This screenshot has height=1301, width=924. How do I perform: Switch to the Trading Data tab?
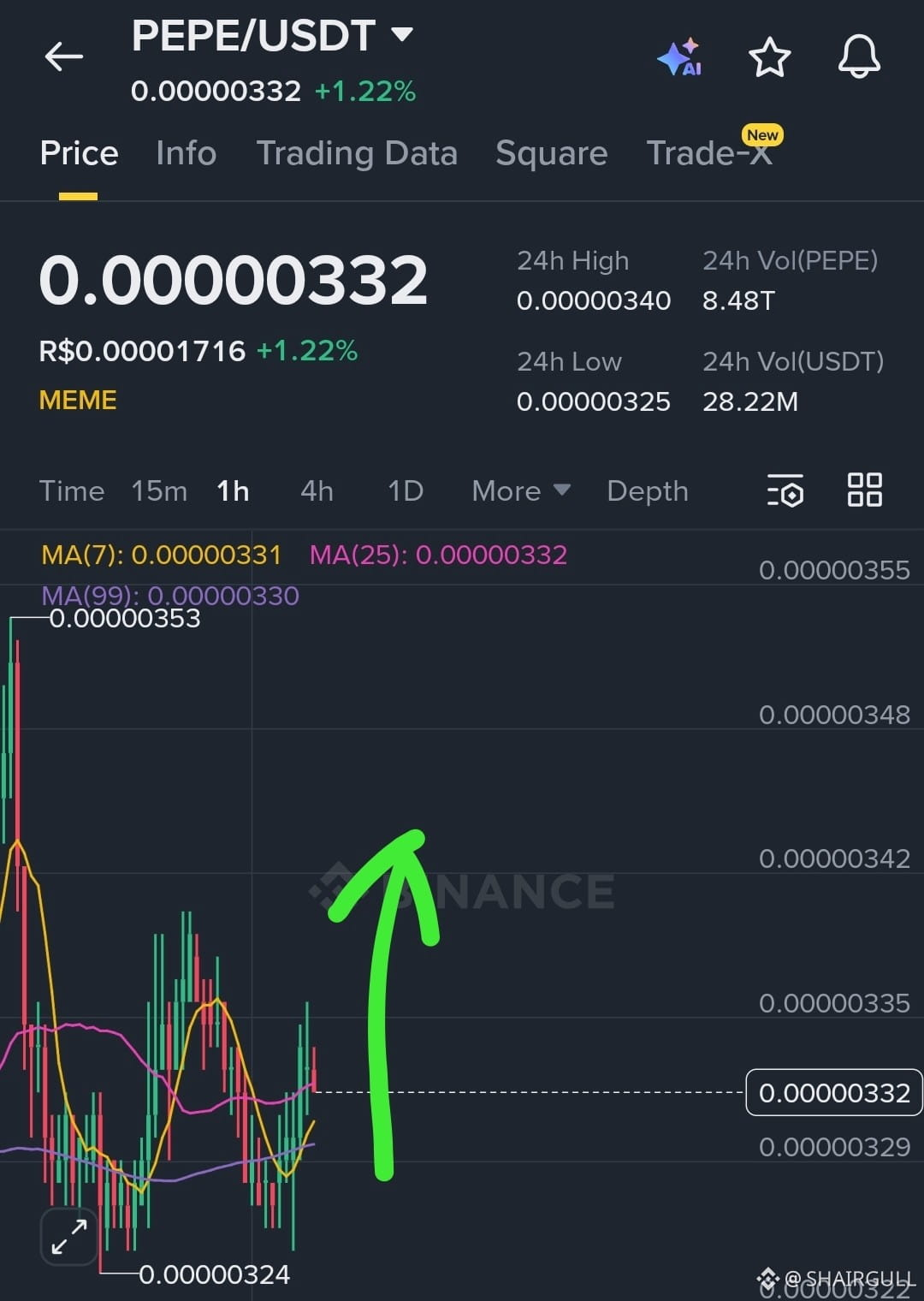(357, 153)
